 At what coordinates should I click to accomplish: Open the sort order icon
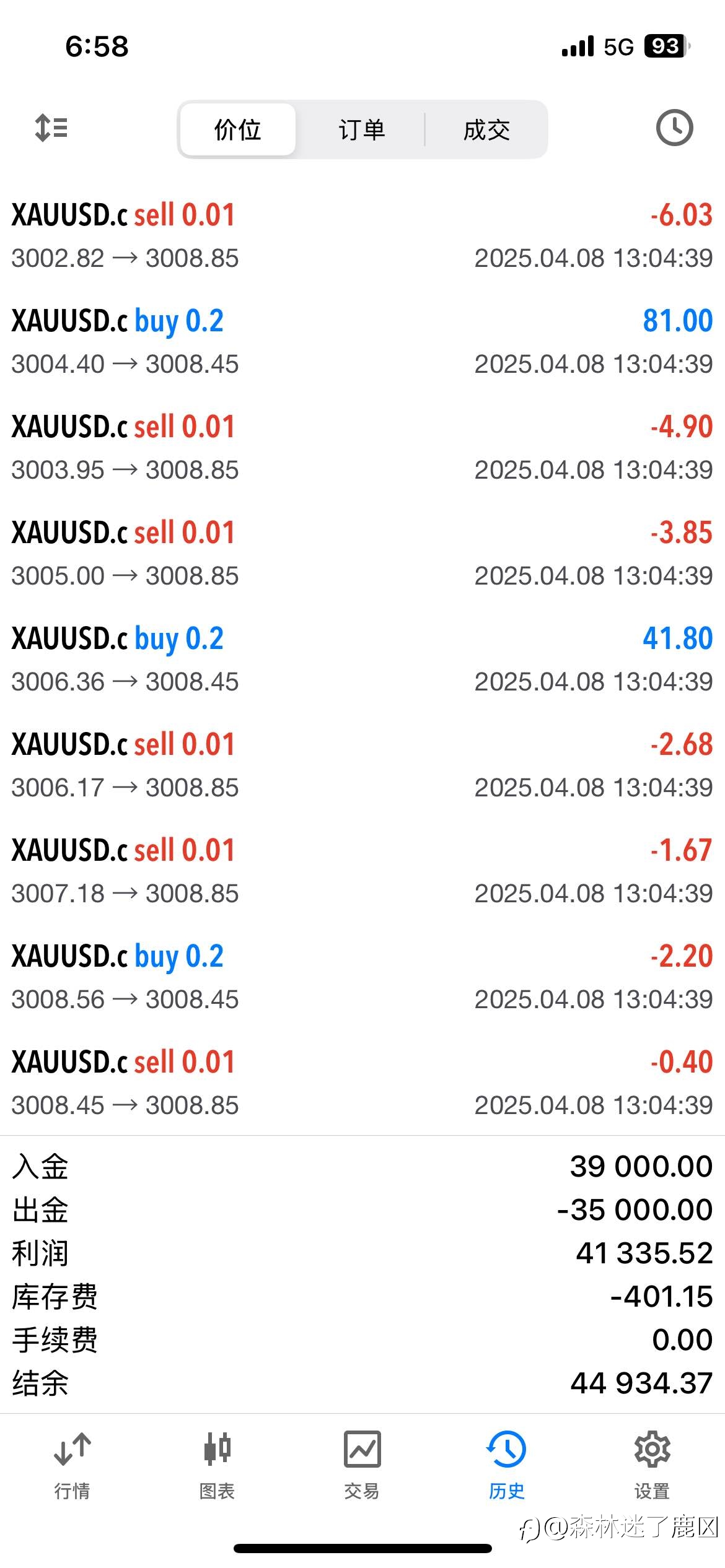tap(51, 128)
